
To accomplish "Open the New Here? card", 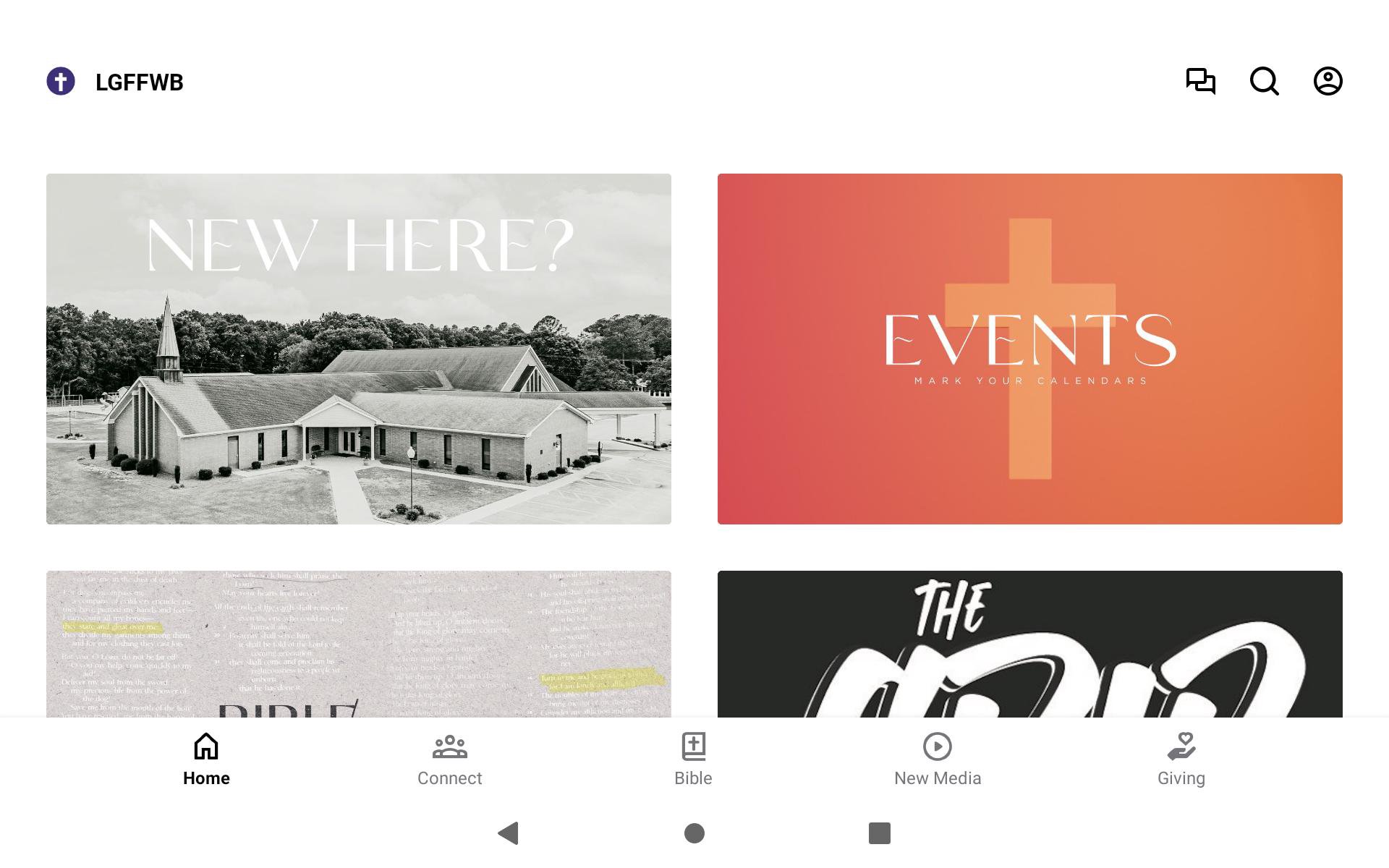I will coord(359,349).
